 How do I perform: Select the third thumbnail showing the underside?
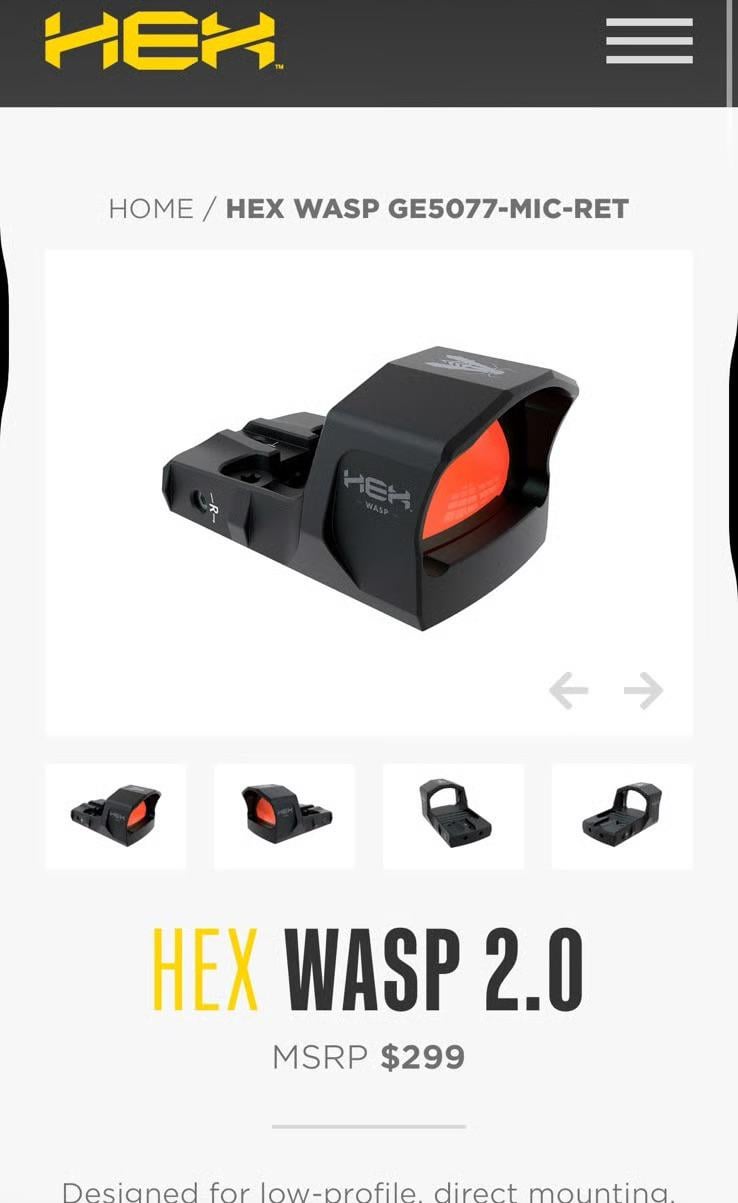[x=453, y=816]
